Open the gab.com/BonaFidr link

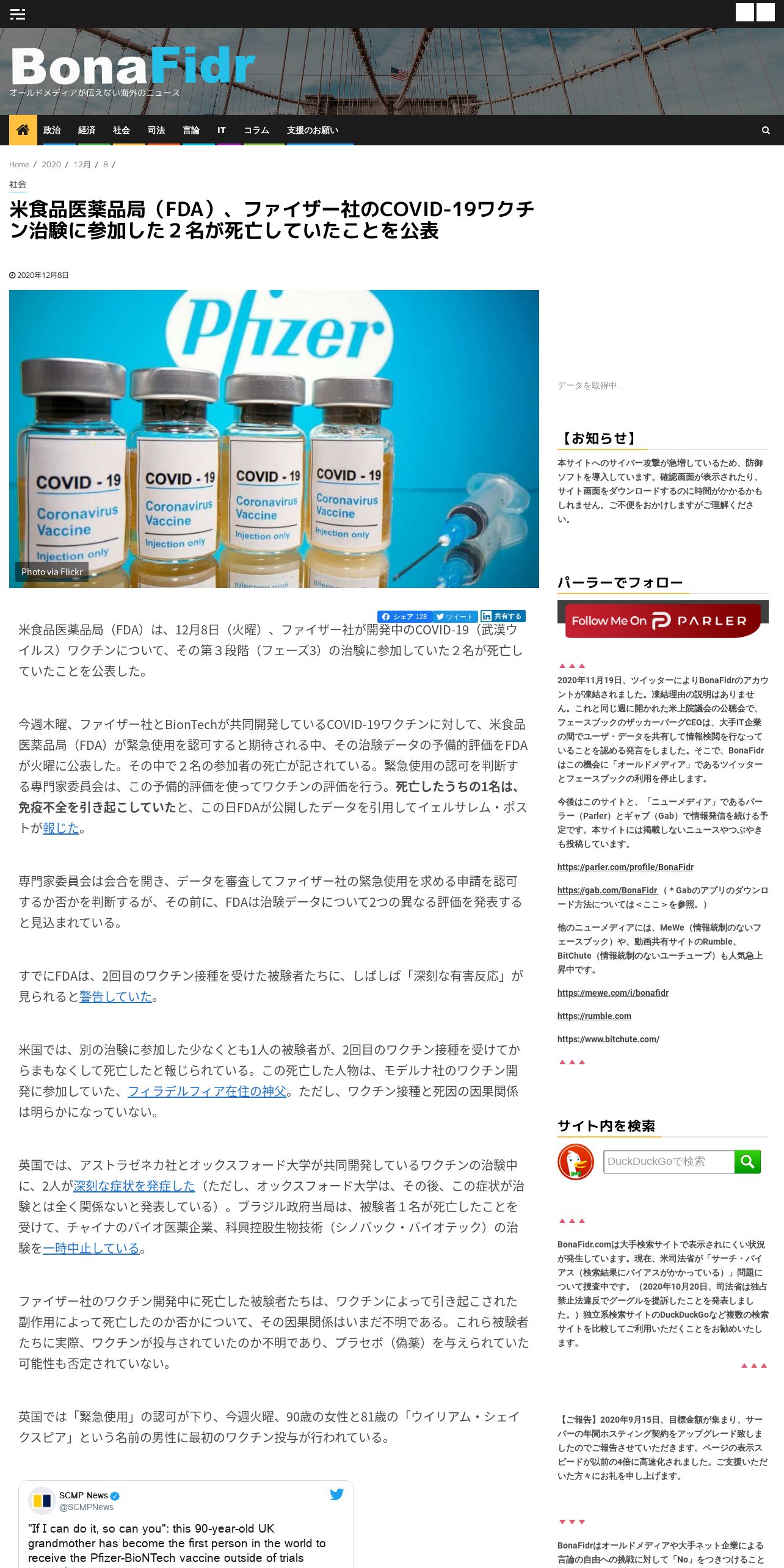click(607, 890)
